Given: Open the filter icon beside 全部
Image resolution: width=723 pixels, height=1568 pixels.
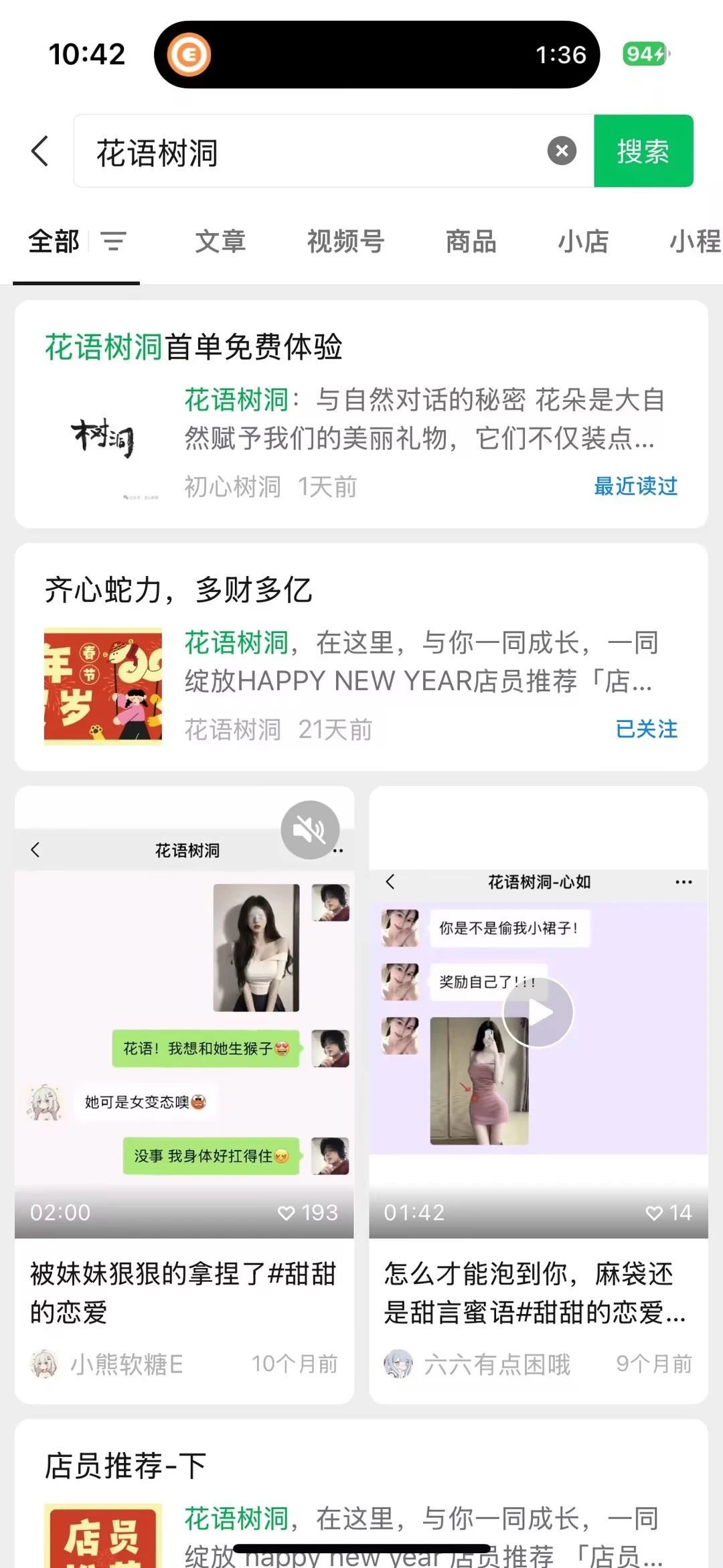Looking at the screenshot, I should pos(113,241).
